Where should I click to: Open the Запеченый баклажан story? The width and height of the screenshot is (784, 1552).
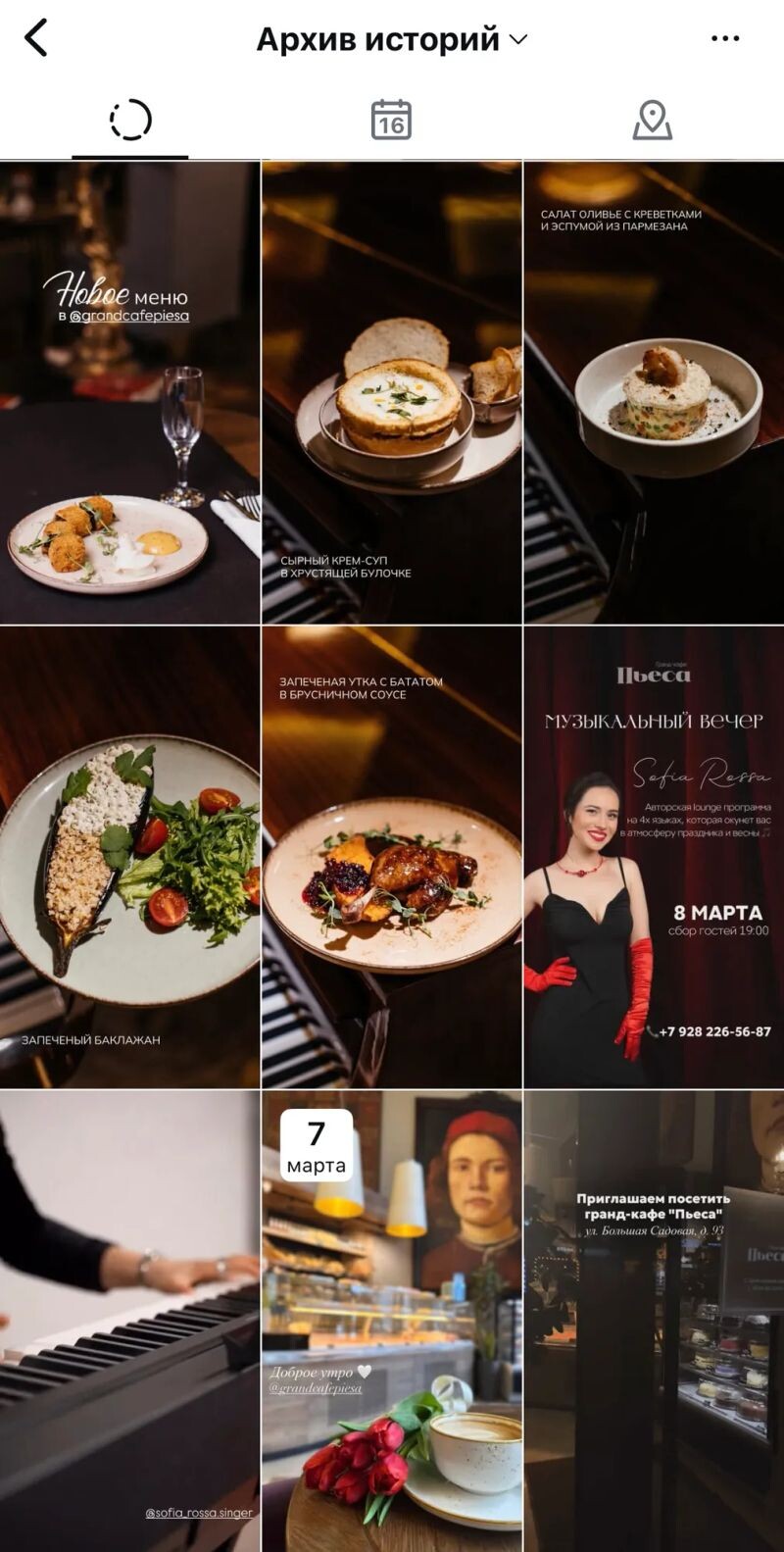coord(129,857)
